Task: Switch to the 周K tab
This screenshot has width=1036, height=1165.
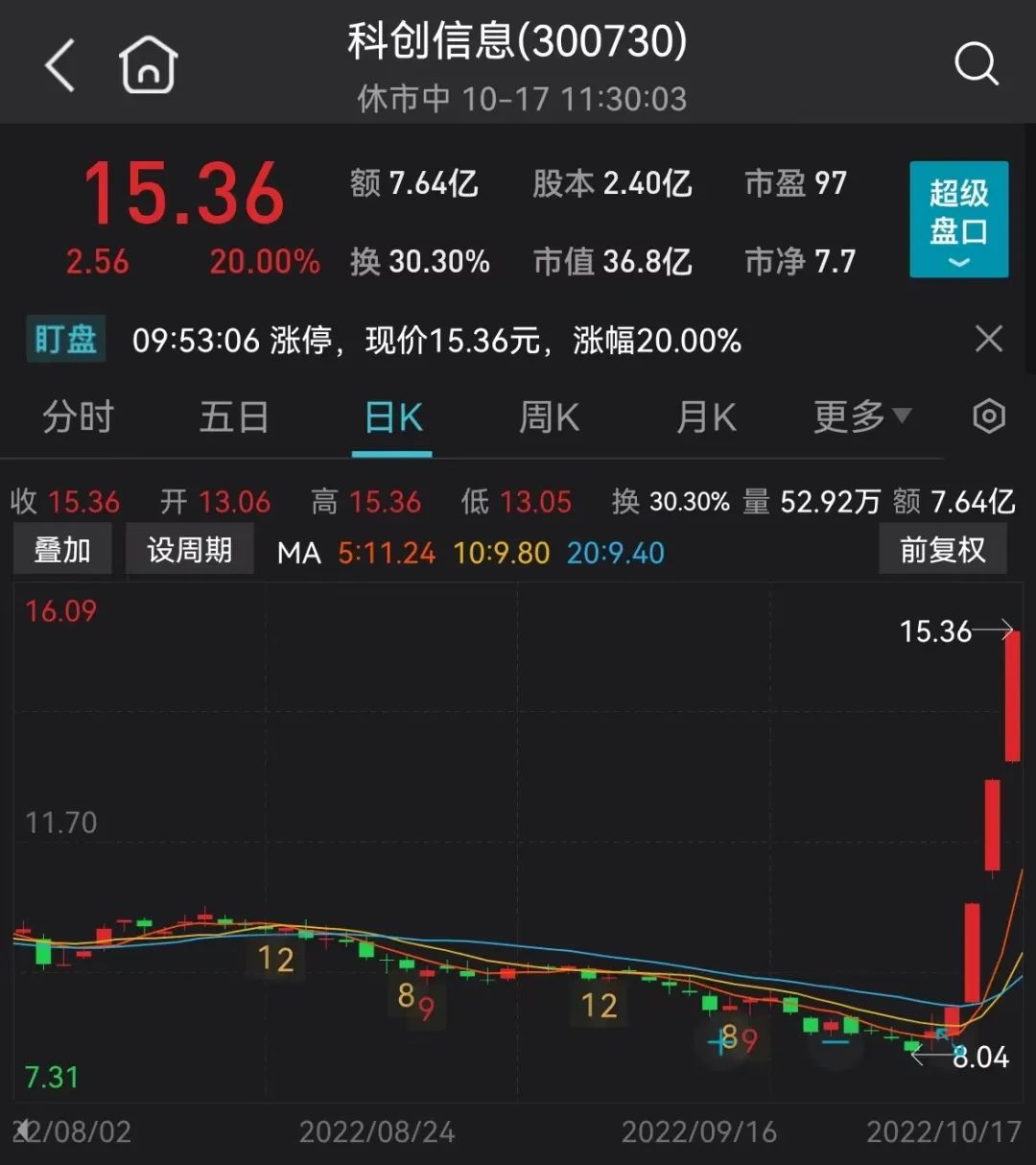Action: pos(549,418)
